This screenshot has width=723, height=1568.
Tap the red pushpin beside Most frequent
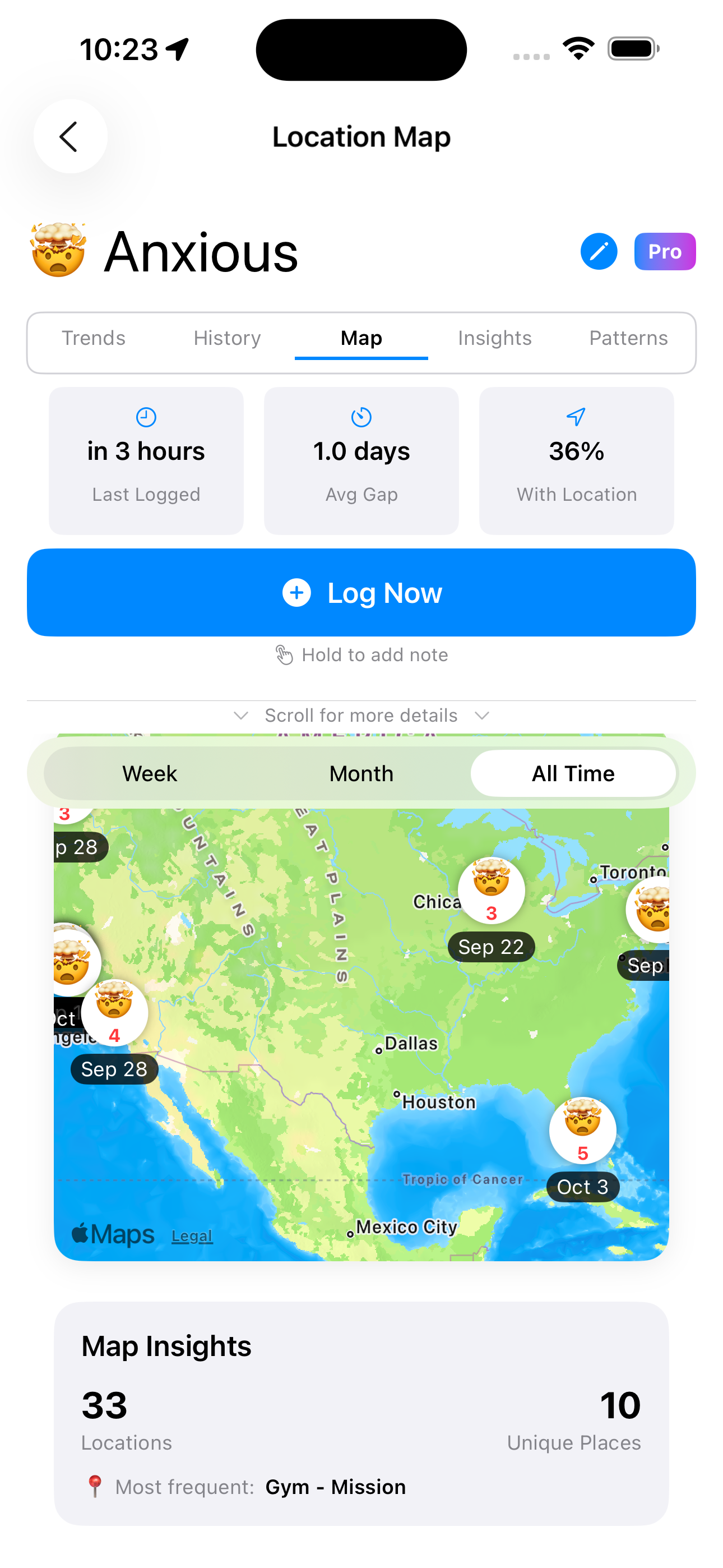(95, 1486)
